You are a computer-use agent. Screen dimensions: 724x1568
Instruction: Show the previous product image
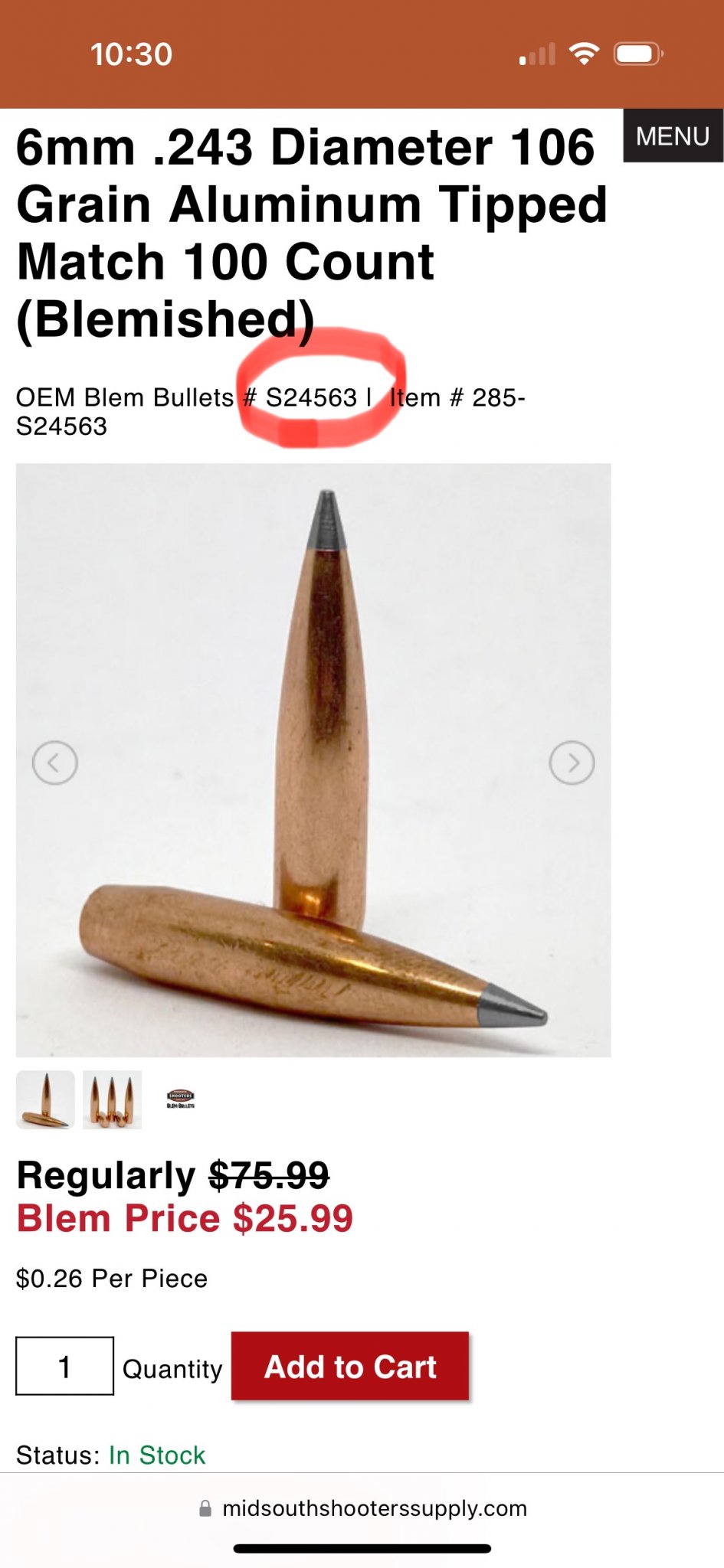tap(55, 763)
